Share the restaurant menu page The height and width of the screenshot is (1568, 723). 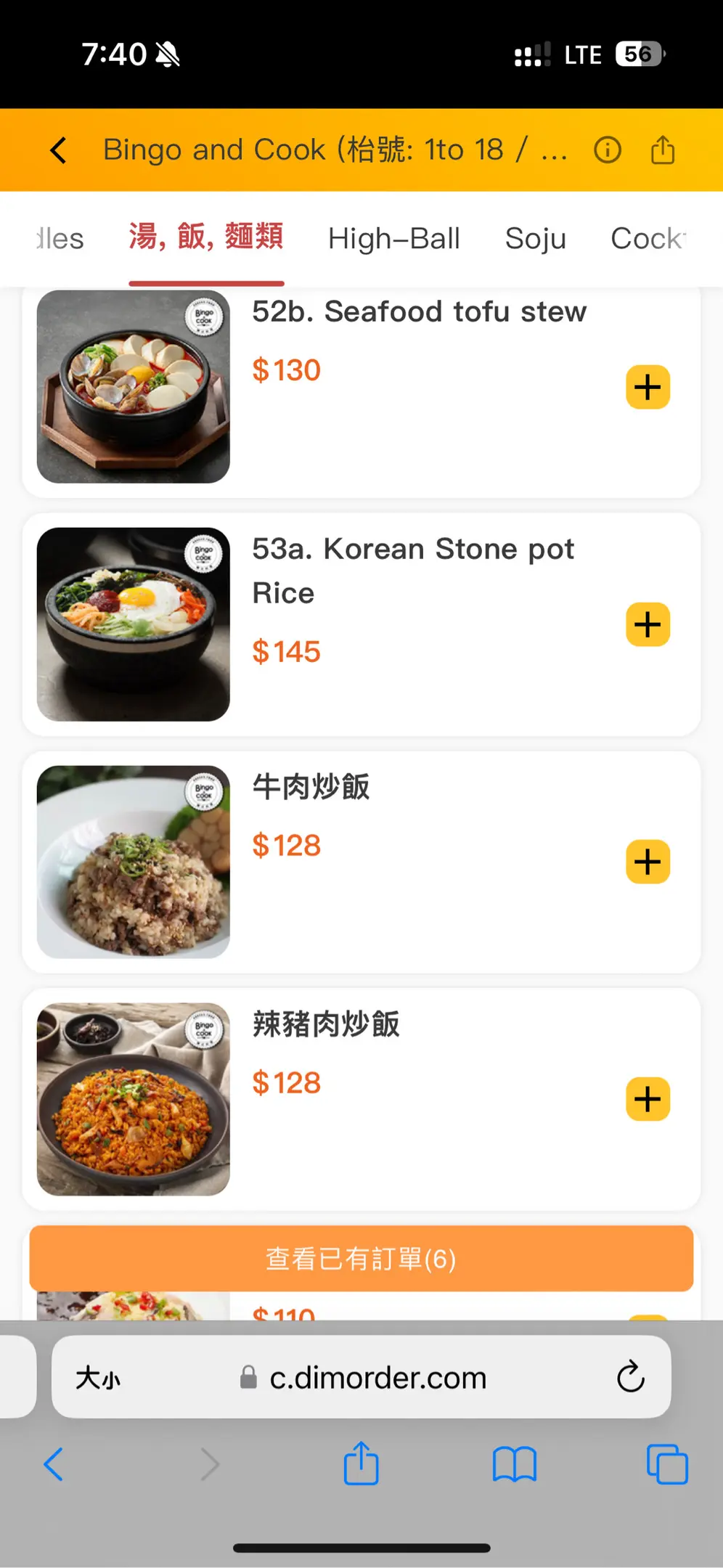point(662,150)
